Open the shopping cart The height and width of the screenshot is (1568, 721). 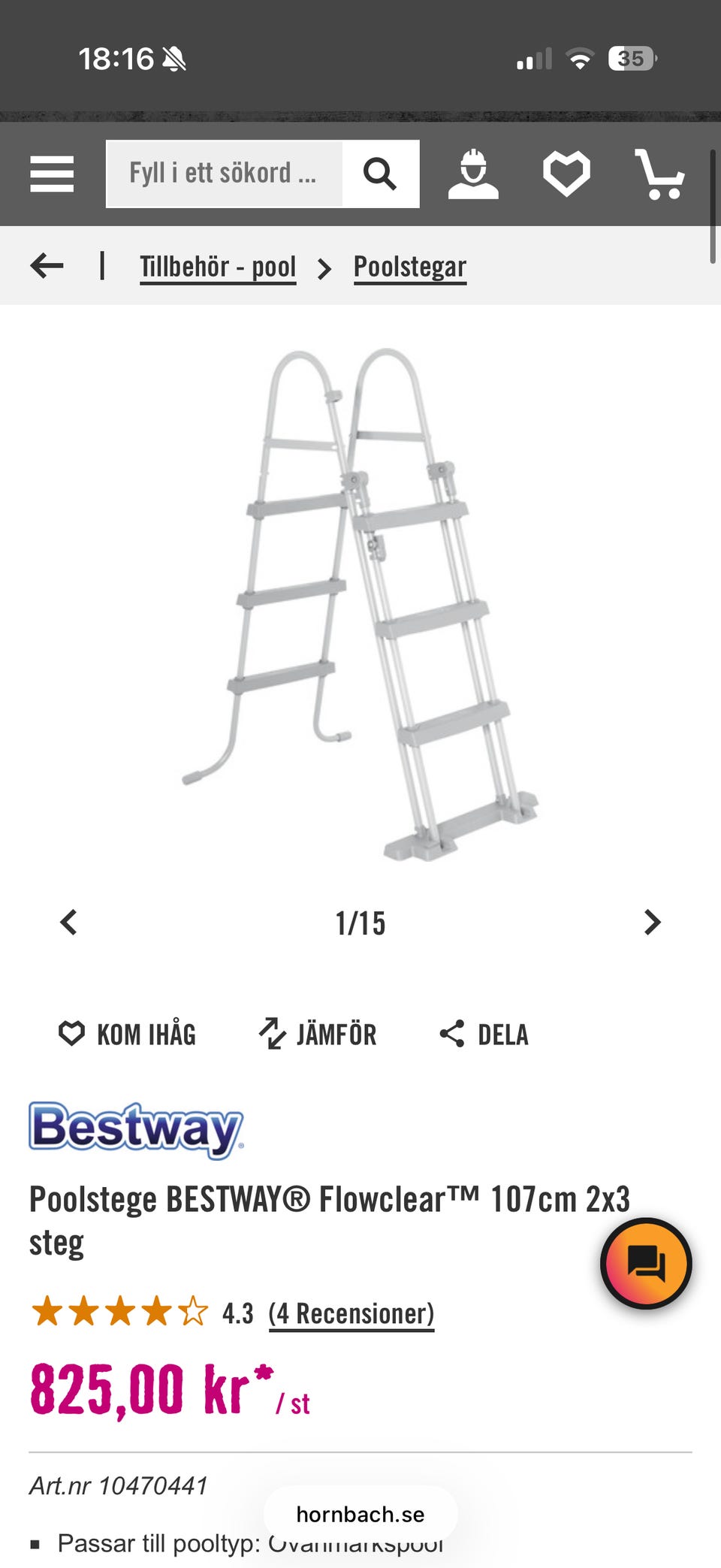(659, 174)
